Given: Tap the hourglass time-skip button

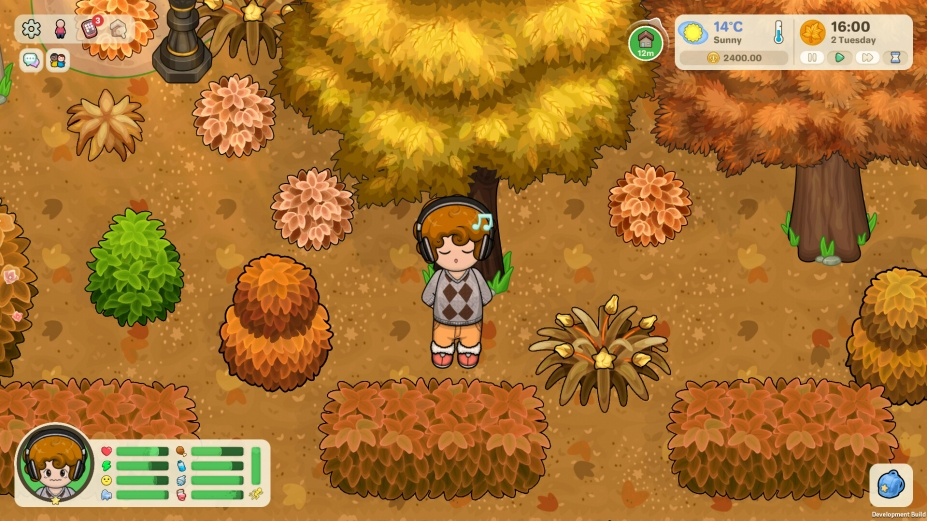Looking at the screenshot, I should (895, 58).
